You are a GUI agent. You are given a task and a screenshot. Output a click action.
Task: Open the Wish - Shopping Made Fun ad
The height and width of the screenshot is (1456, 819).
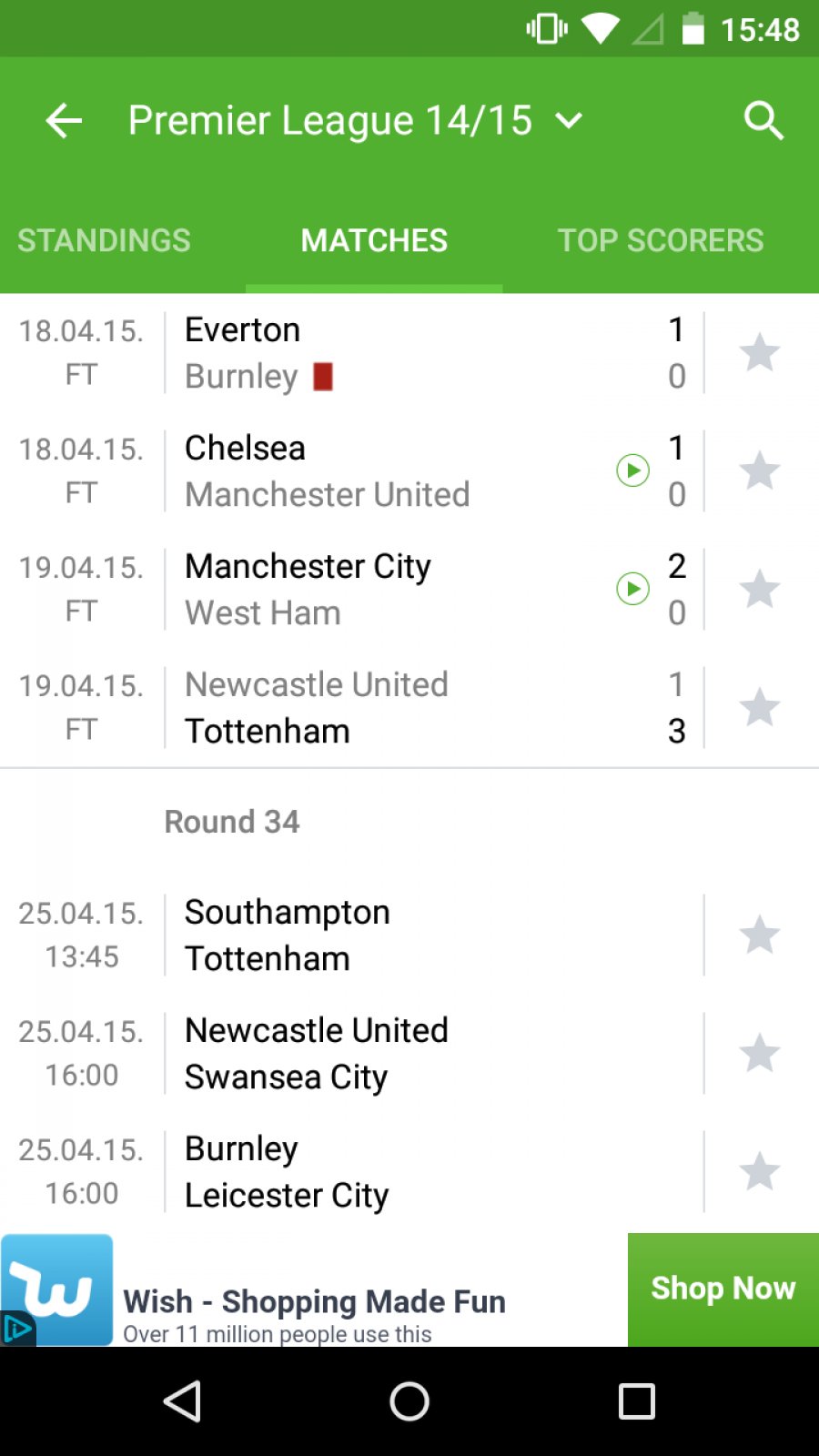pyautogui.click(x=314, y=1300)
